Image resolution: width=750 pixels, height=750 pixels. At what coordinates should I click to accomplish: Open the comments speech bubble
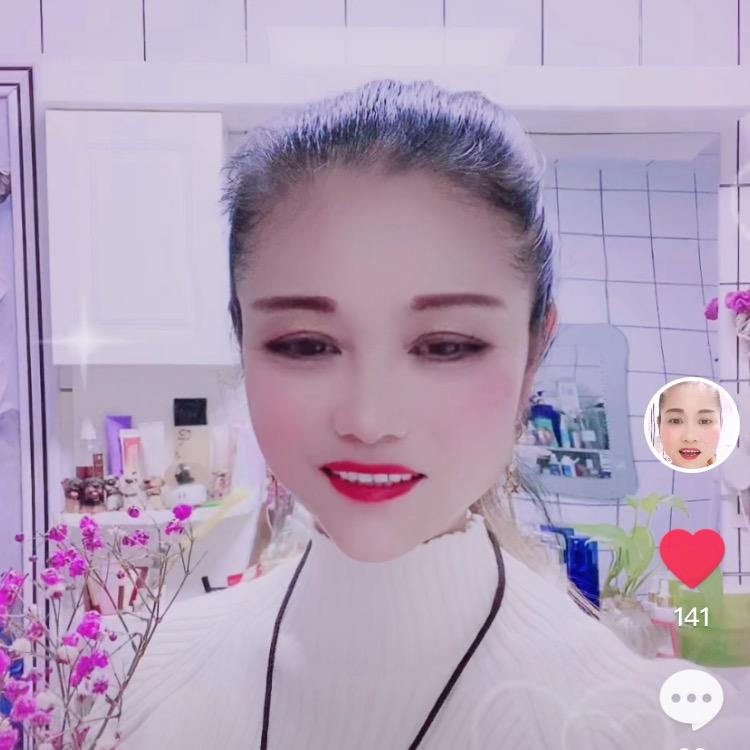(691, 698)
